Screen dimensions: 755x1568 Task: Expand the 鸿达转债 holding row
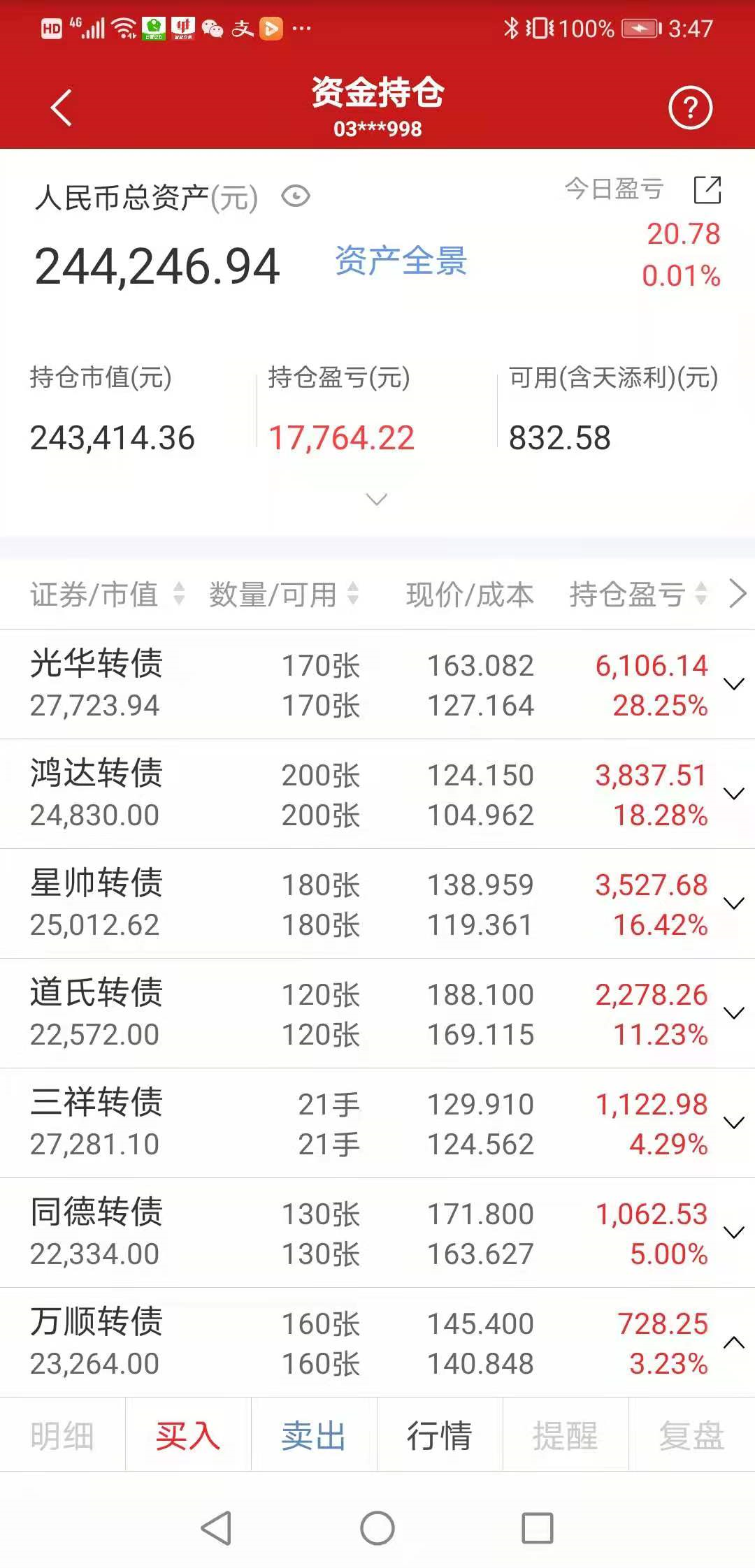(x=733, y=794)
